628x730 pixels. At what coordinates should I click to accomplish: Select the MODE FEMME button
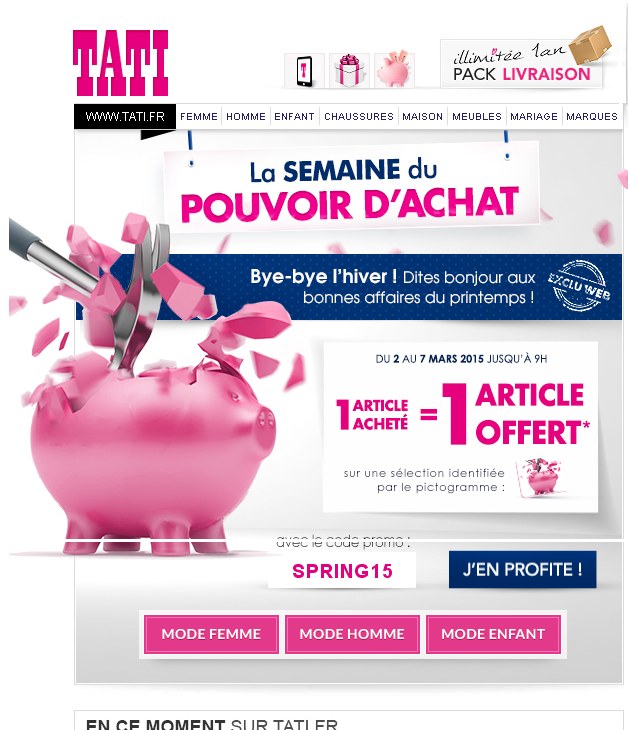click(211, 634)
